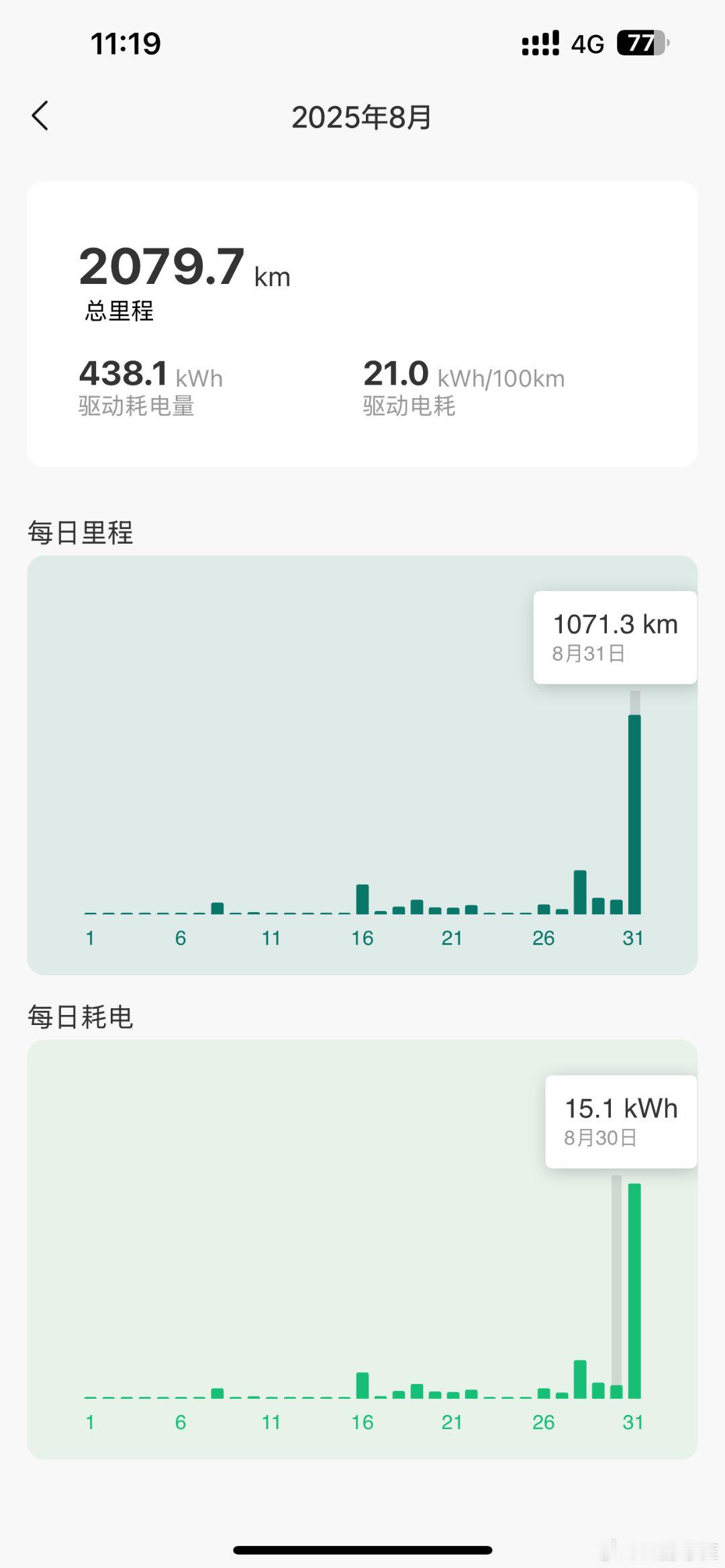Select the August 16 bar in 每日里程 chart

click(362, 899)
